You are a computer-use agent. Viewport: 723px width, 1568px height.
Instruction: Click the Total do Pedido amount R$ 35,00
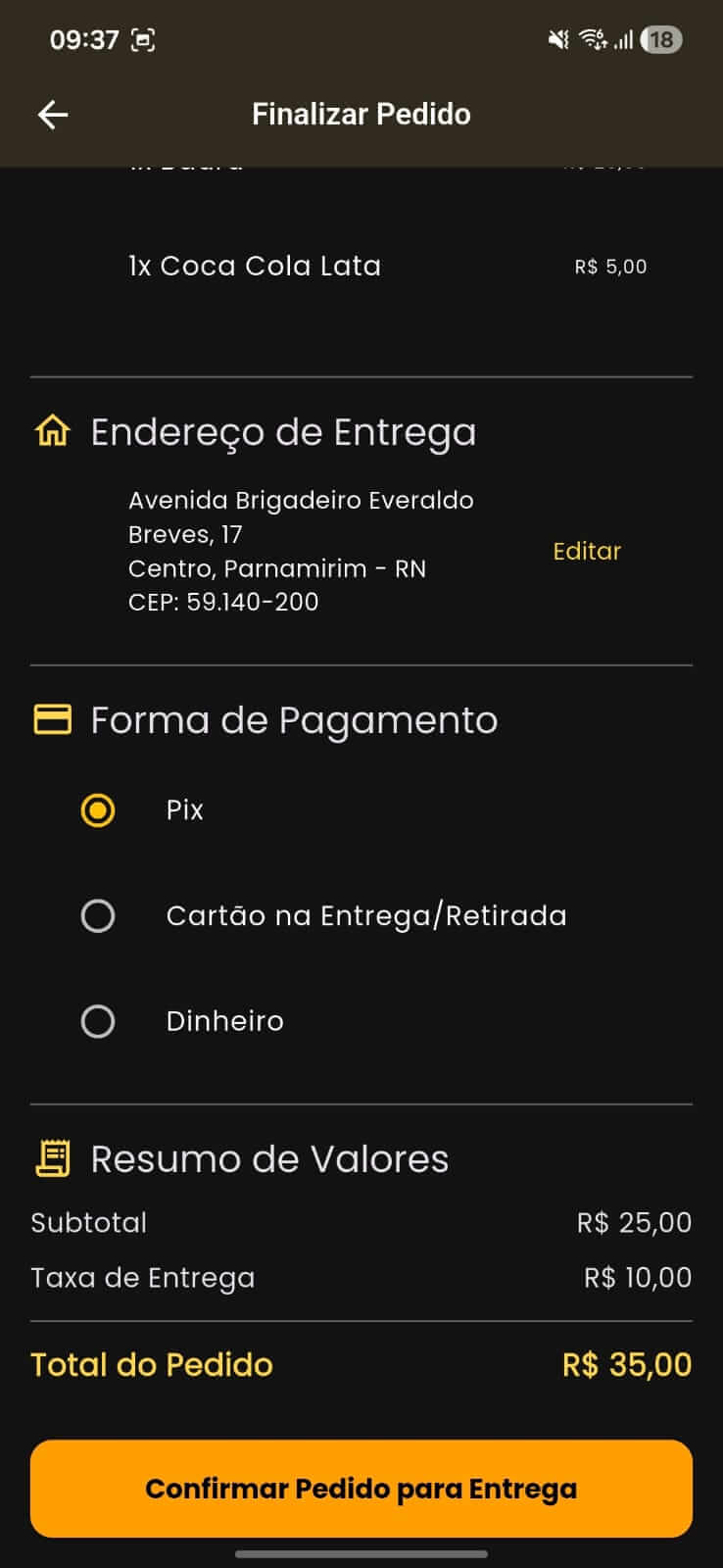click(626, 1364)
